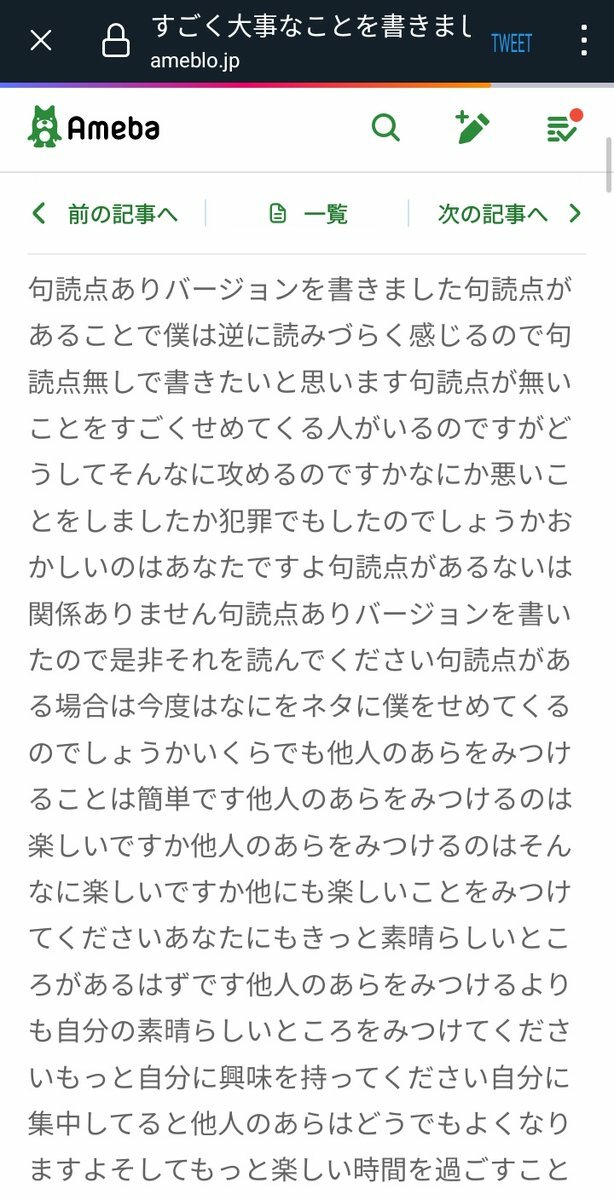Tap the TWEET button in the top bar

pyautogui.click(x=511, y=43)
